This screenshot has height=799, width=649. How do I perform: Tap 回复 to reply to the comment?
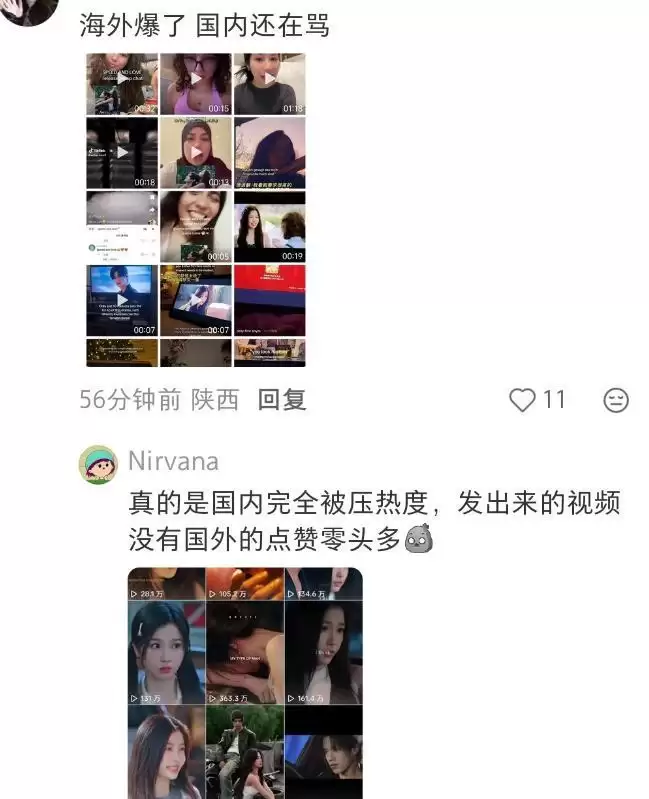click(x=282, y=400)
